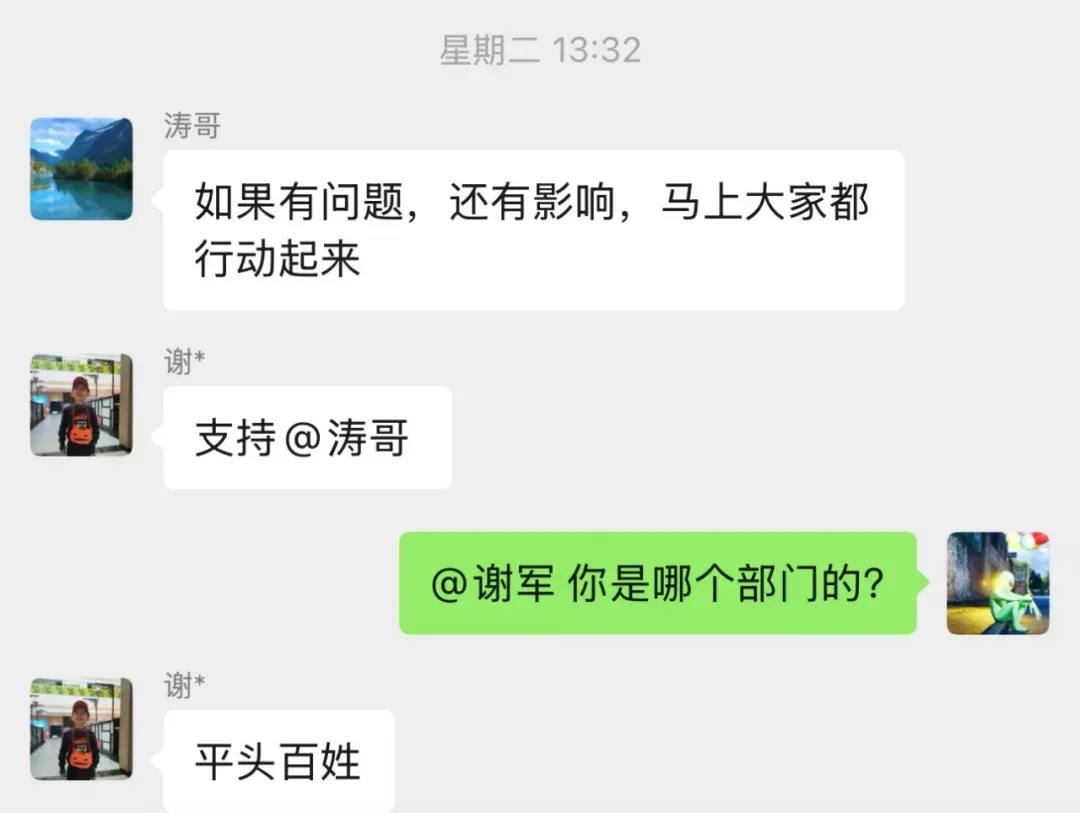
Task: Open 涛哥's profile via landscape avatar
Action: click(x=81, y=169)
